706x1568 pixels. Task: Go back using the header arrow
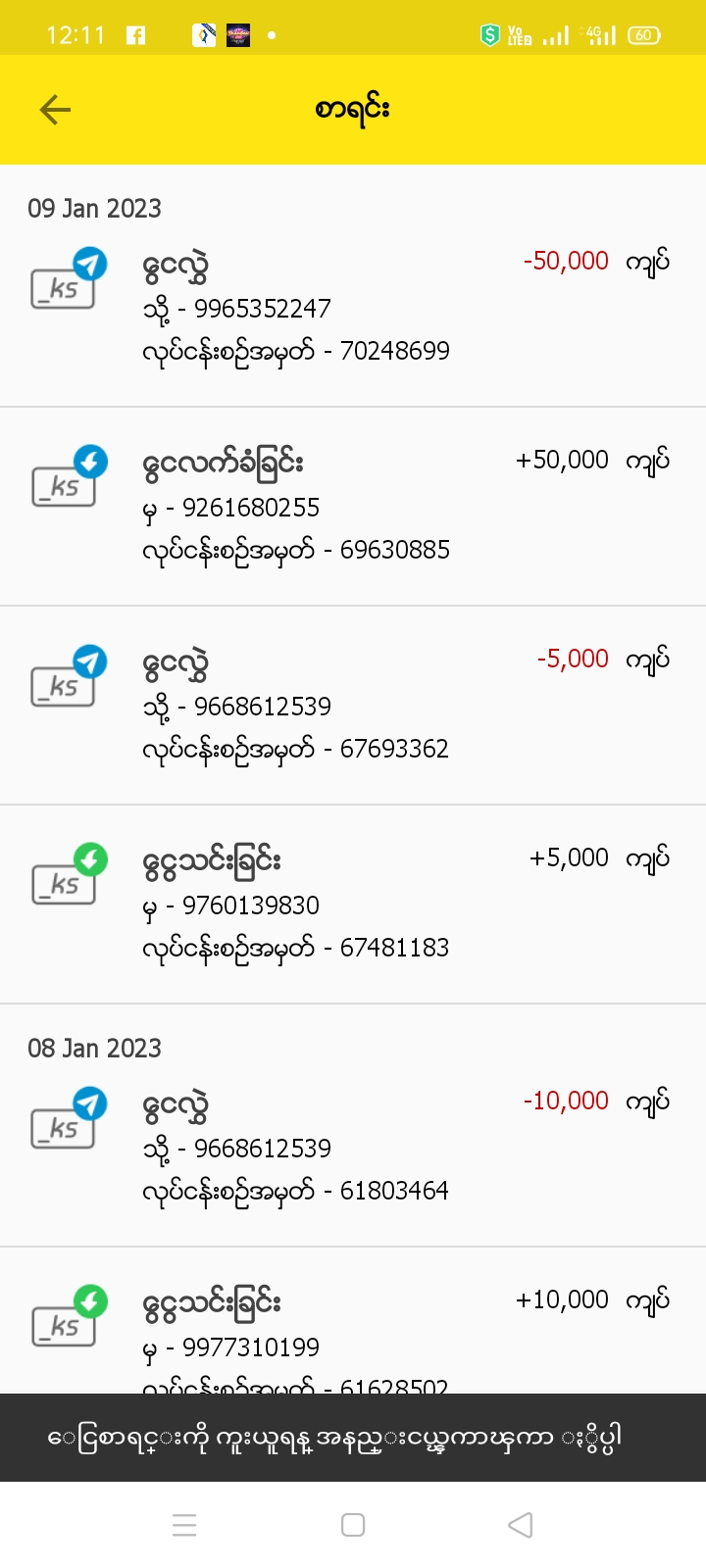coord(56,110)
